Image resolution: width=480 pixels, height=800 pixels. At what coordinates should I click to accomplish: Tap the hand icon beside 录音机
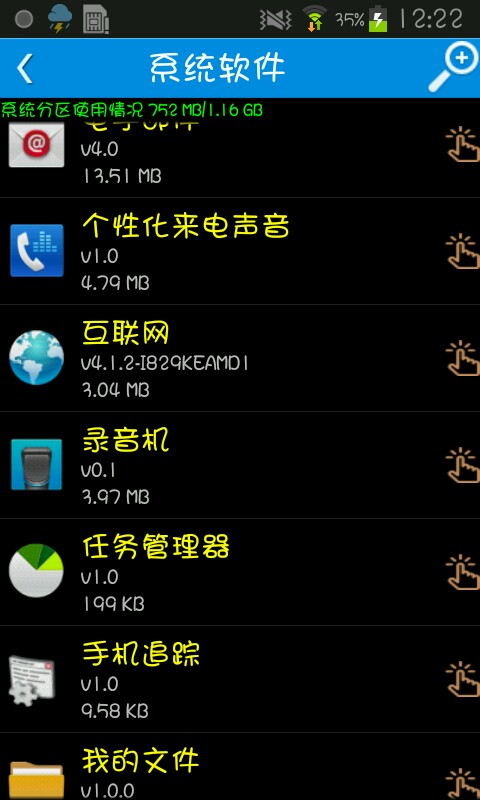(462, 465)
